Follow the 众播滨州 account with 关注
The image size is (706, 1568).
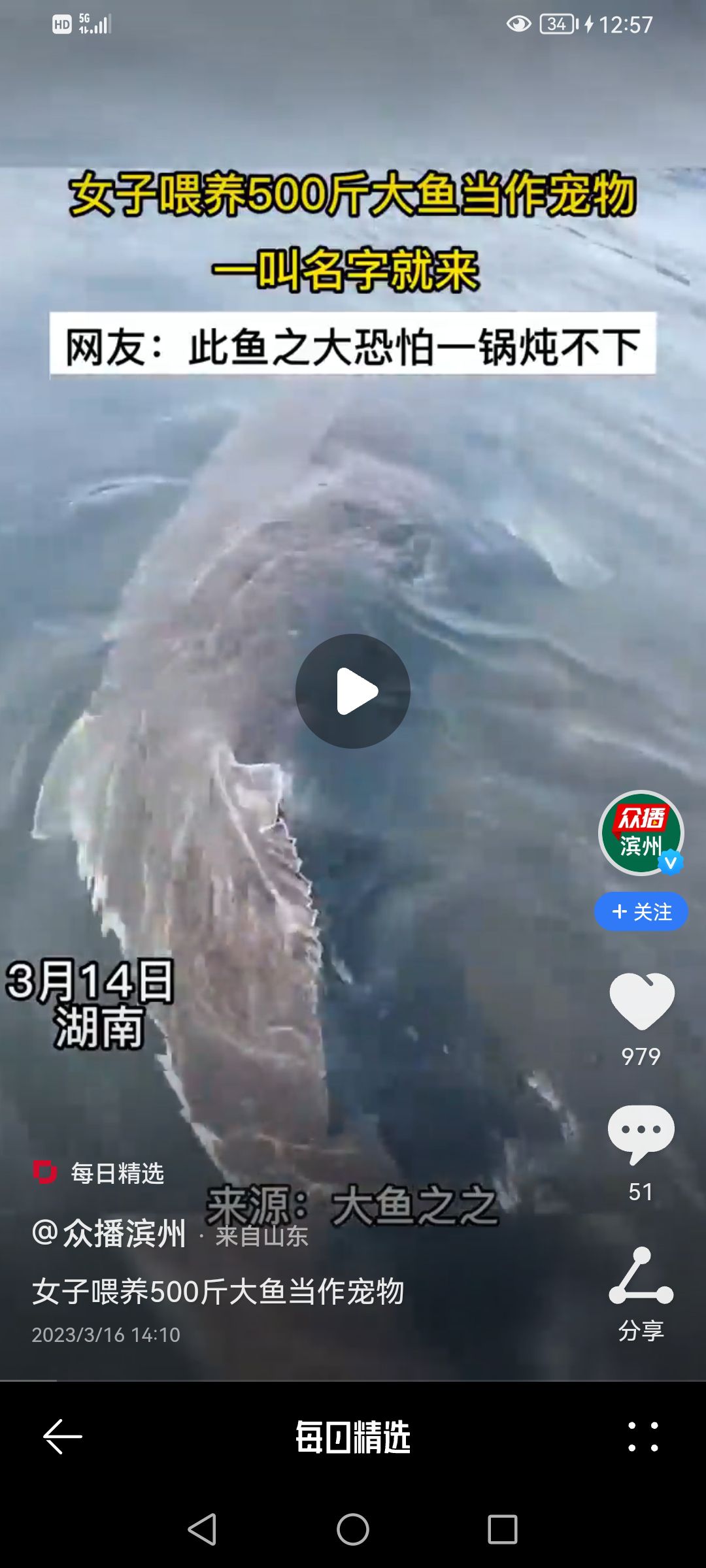[641, 911]
